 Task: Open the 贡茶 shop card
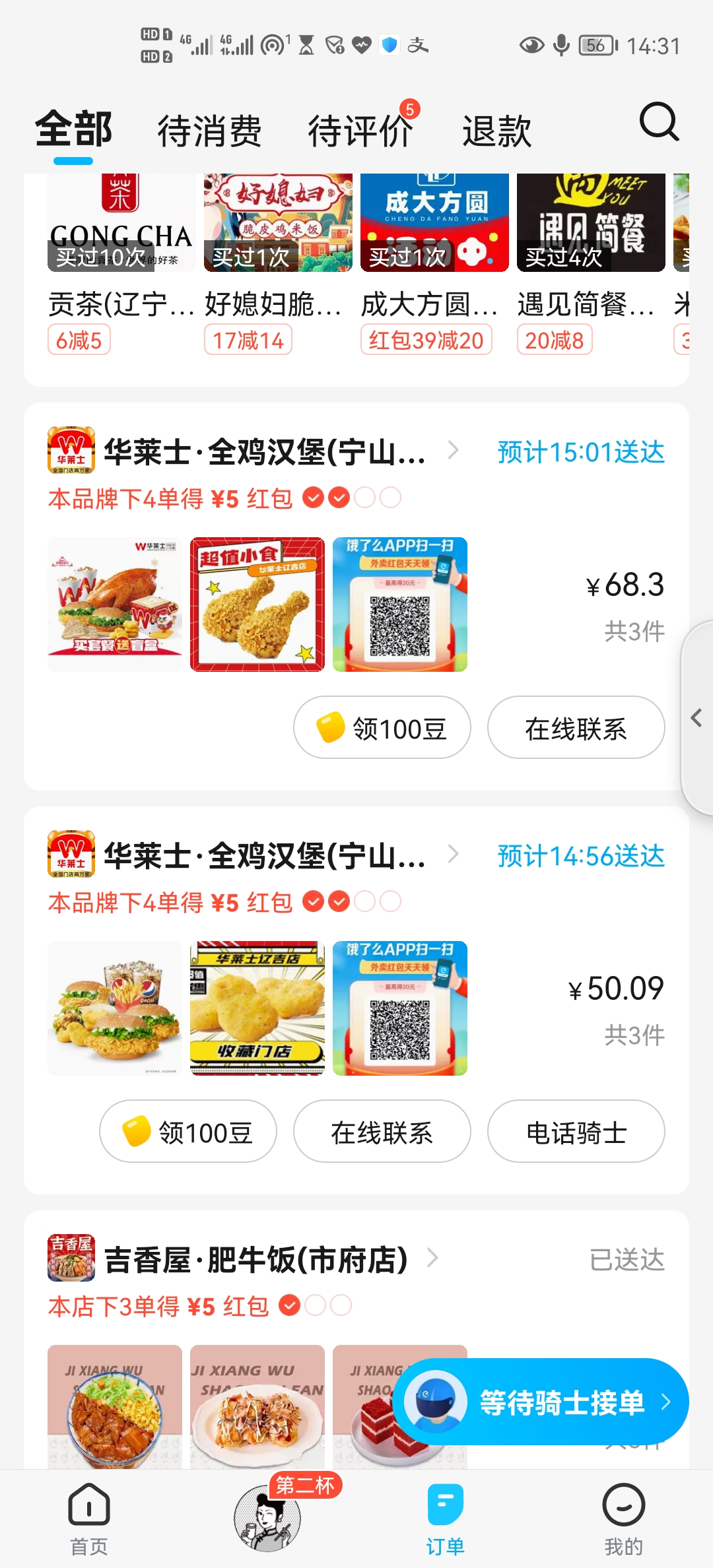point(121,264)
